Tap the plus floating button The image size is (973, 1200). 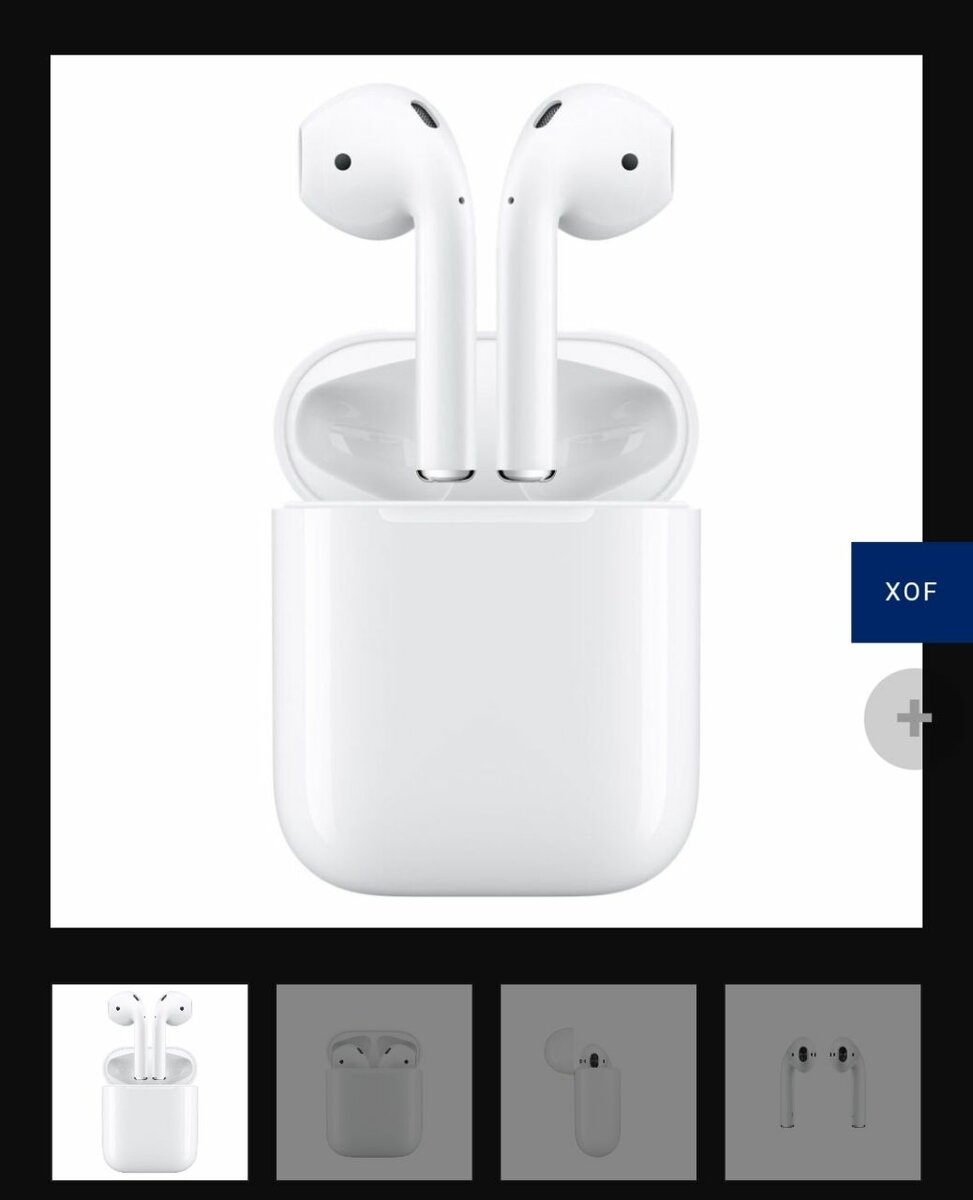(912, 718)
